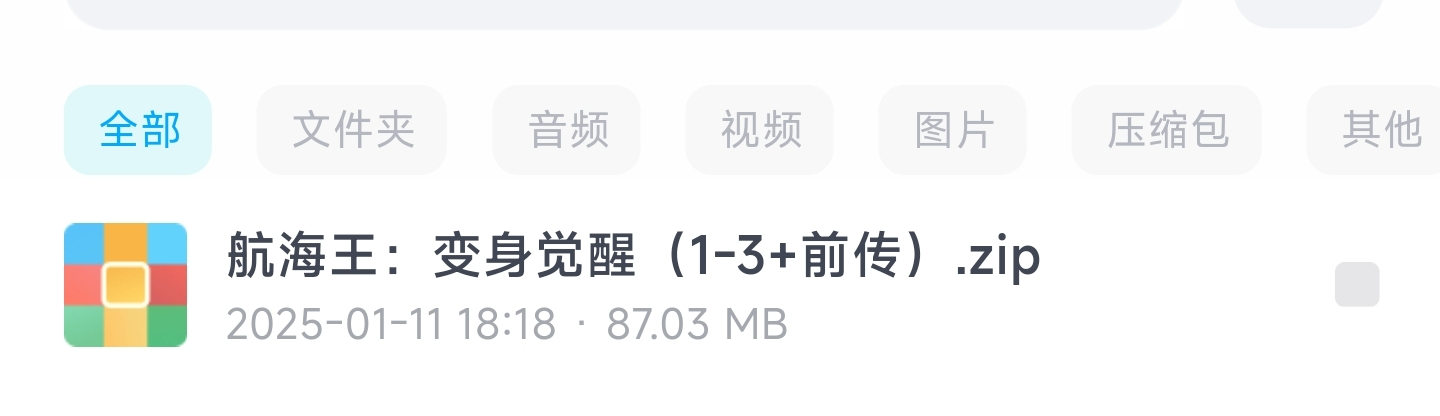1440x416 pixels.
Task: Filter files by 音频
Action: coord(567,130)
